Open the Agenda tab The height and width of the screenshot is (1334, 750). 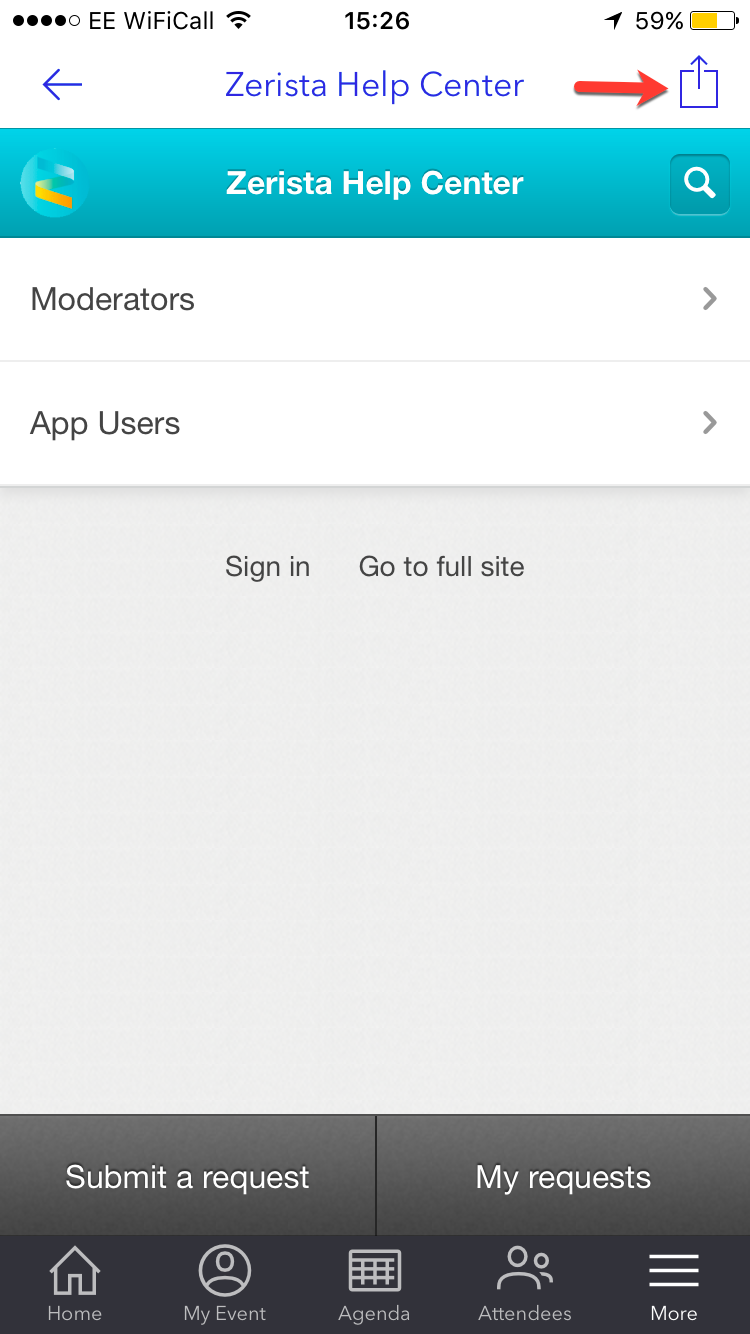[x=374, y=1285]
